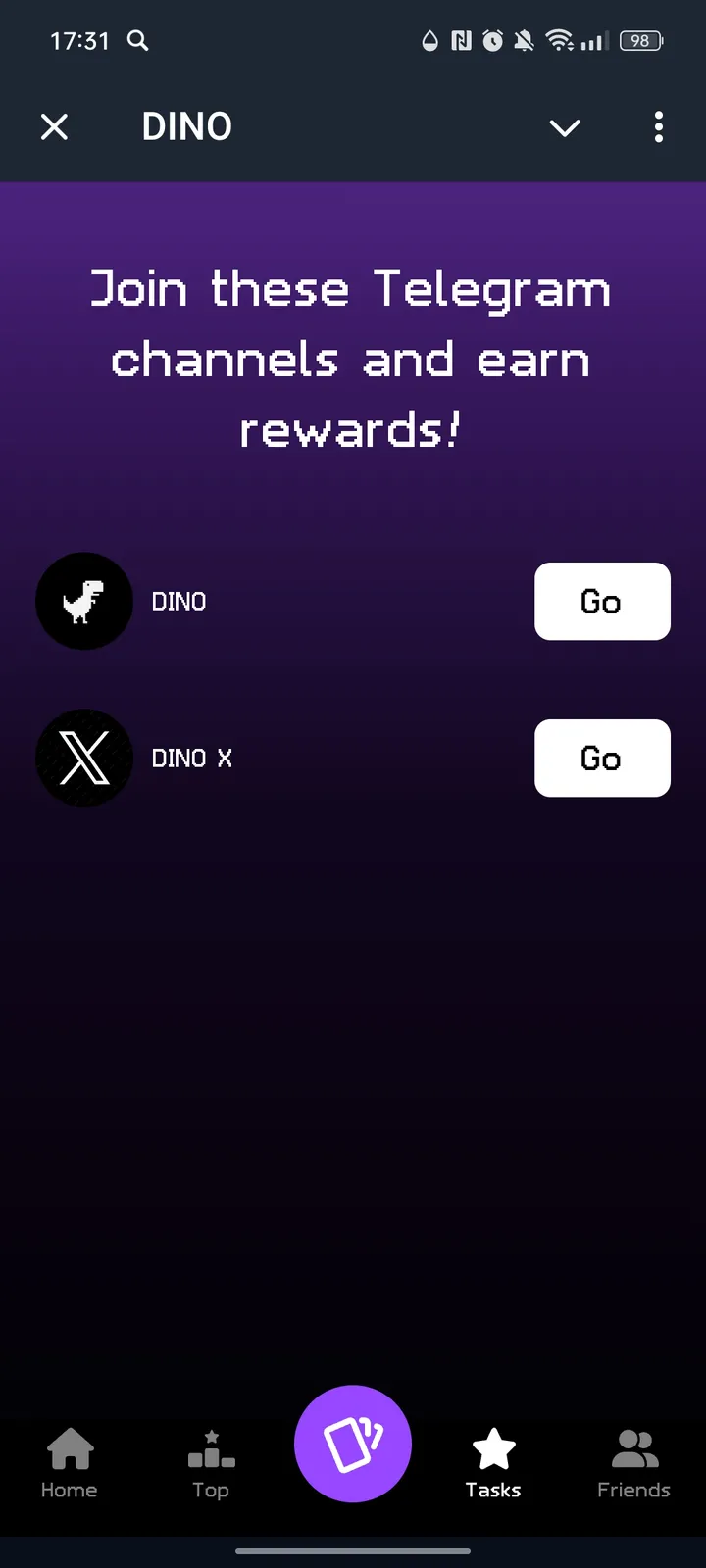Open the three-dot overflow menu
The height and width of the screenshot is (1568, 706).
click(x=659, y=127)
